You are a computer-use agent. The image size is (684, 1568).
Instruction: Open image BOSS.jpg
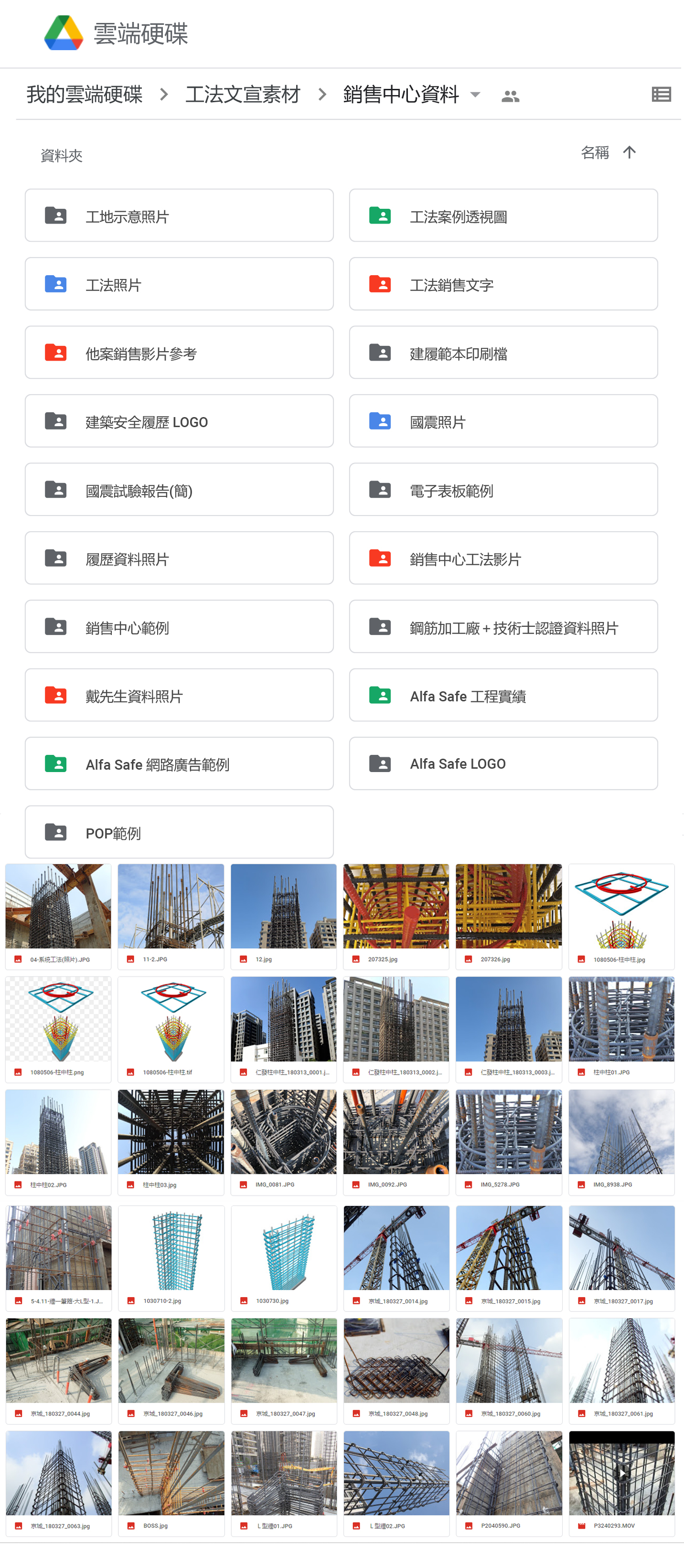click(x=171, y=1483)
